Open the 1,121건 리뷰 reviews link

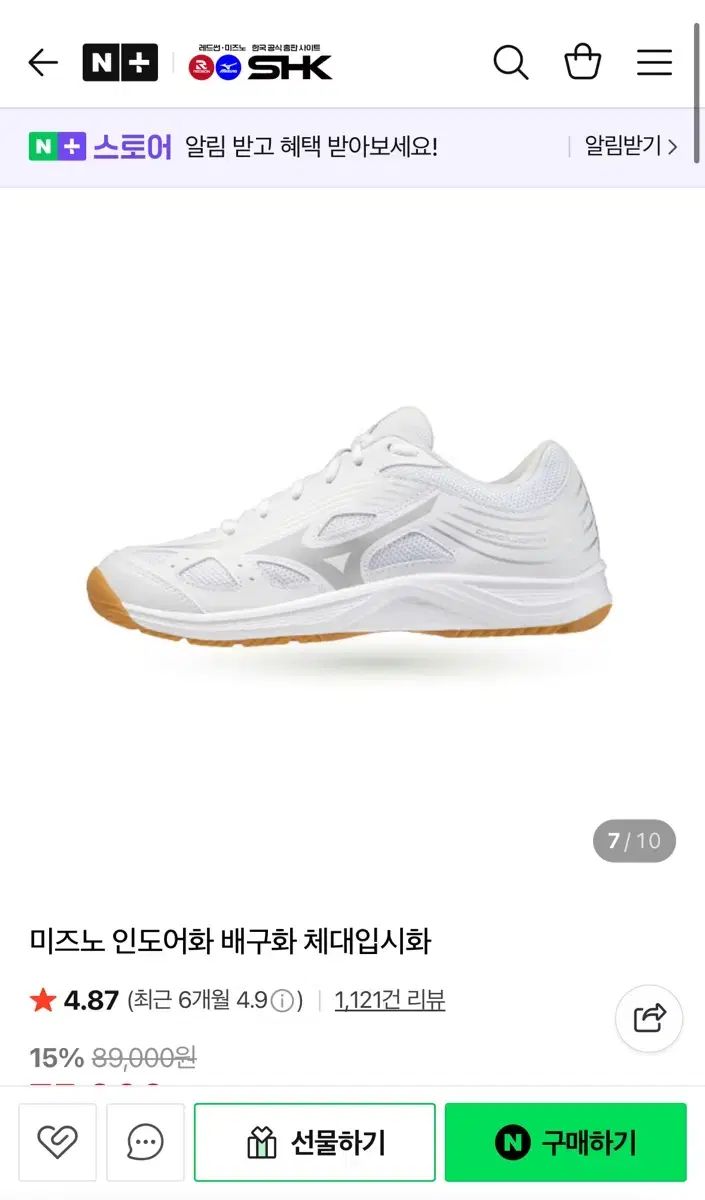tap(390, 1000)
